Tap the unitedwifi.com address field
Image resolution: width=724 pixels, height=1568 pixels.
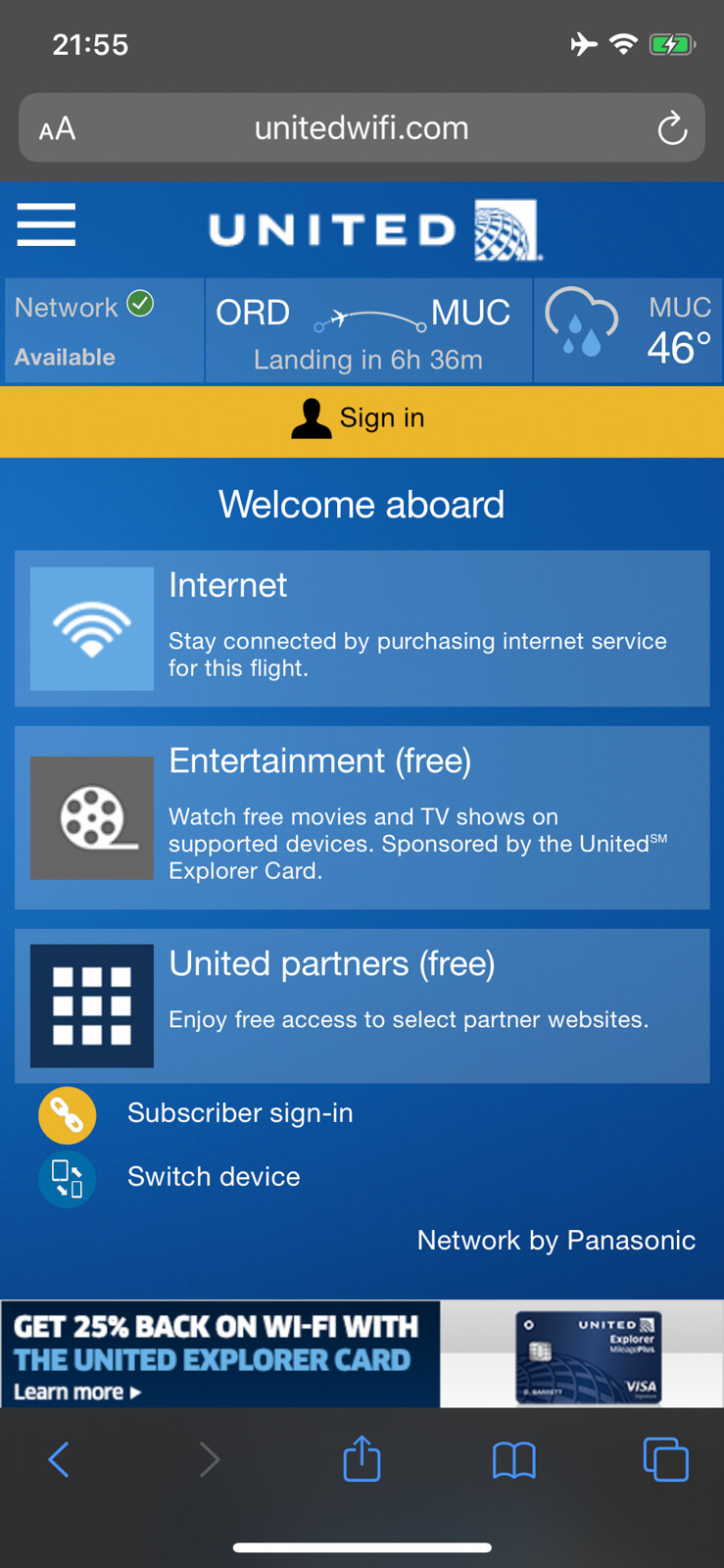pyautogui.click(x=362, y=127)
